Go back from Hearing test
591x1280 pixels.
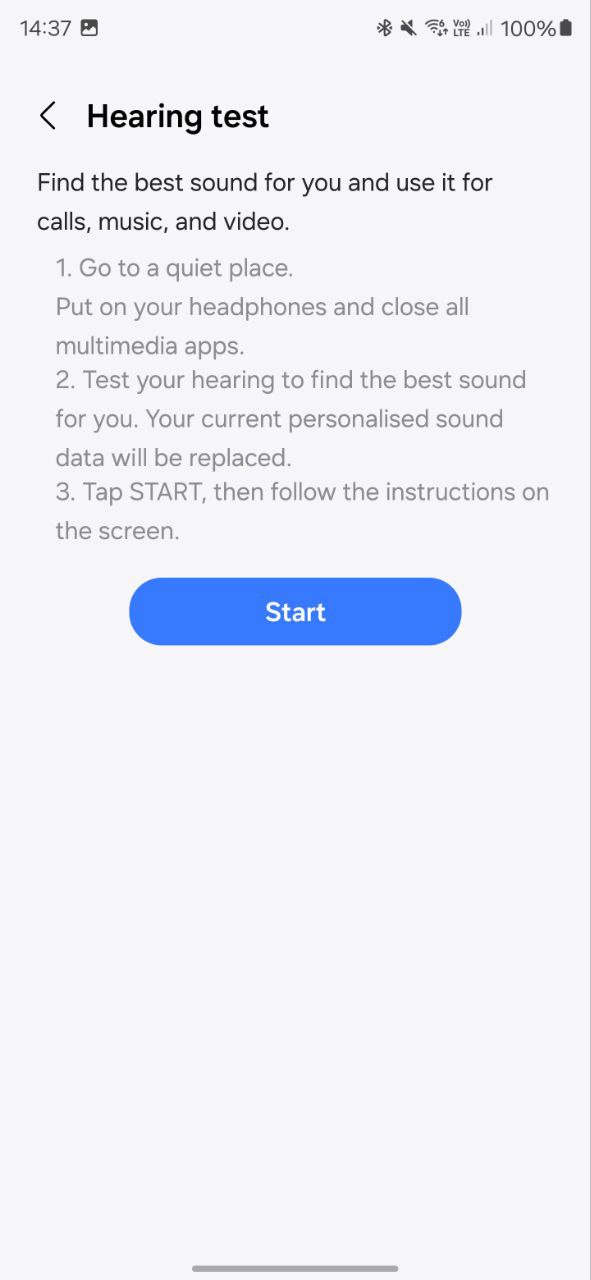click(47, 116)
